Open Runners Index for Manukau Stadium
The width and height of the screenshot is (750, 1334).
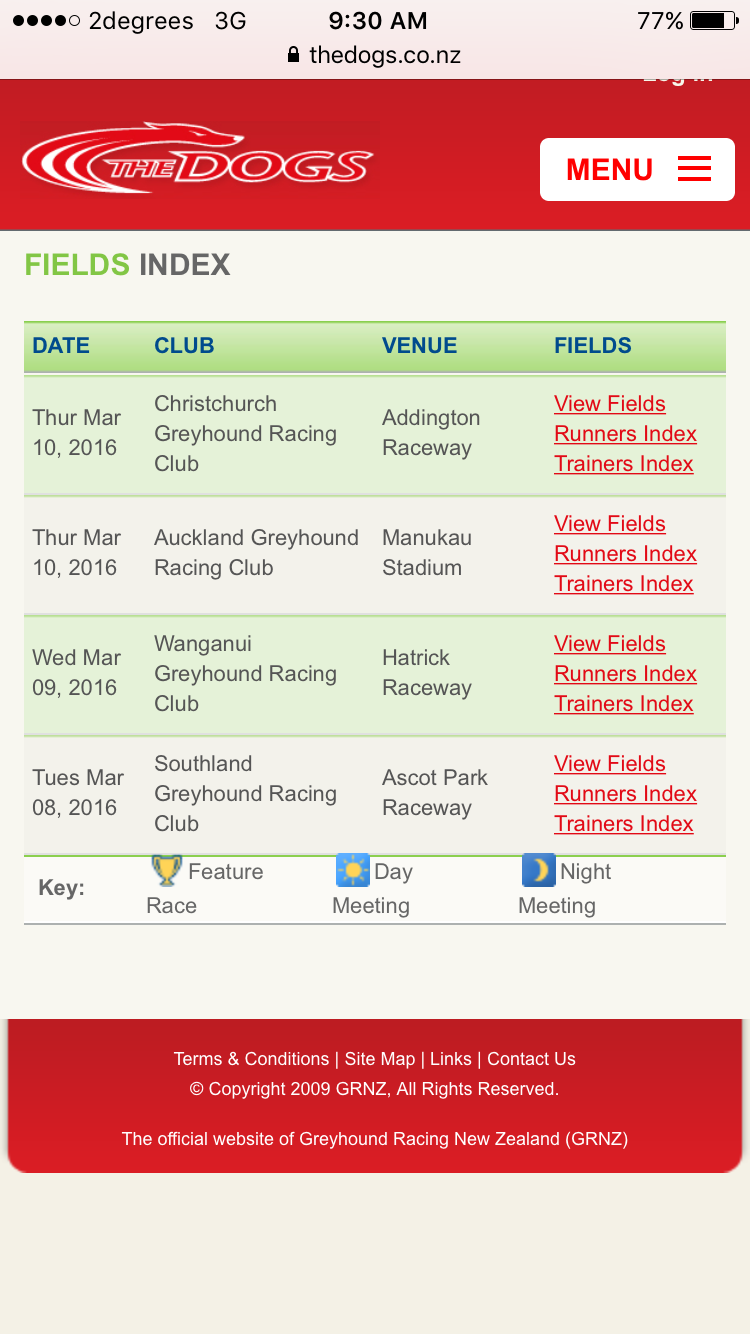point(625,554)
